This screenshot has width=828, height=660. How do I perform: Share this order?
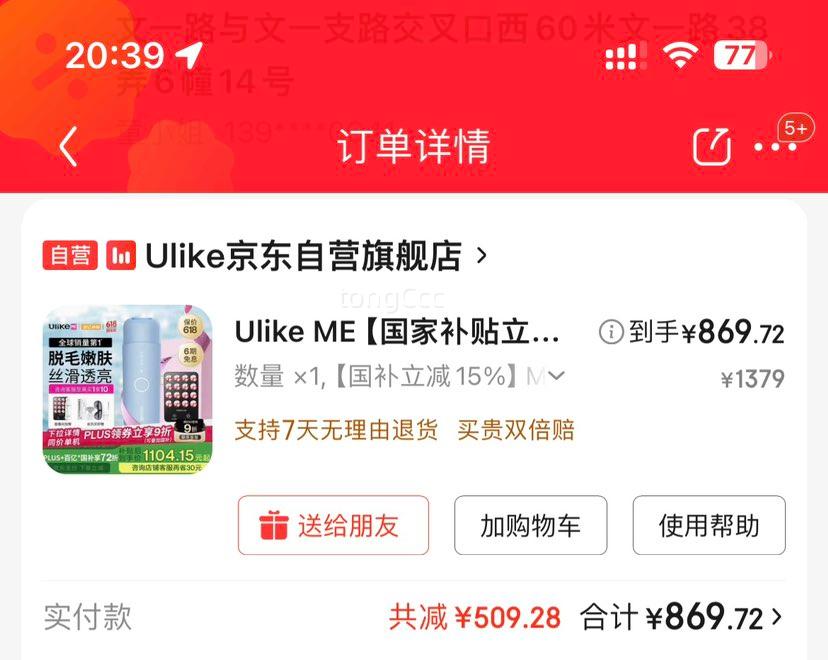coord(712,147)
